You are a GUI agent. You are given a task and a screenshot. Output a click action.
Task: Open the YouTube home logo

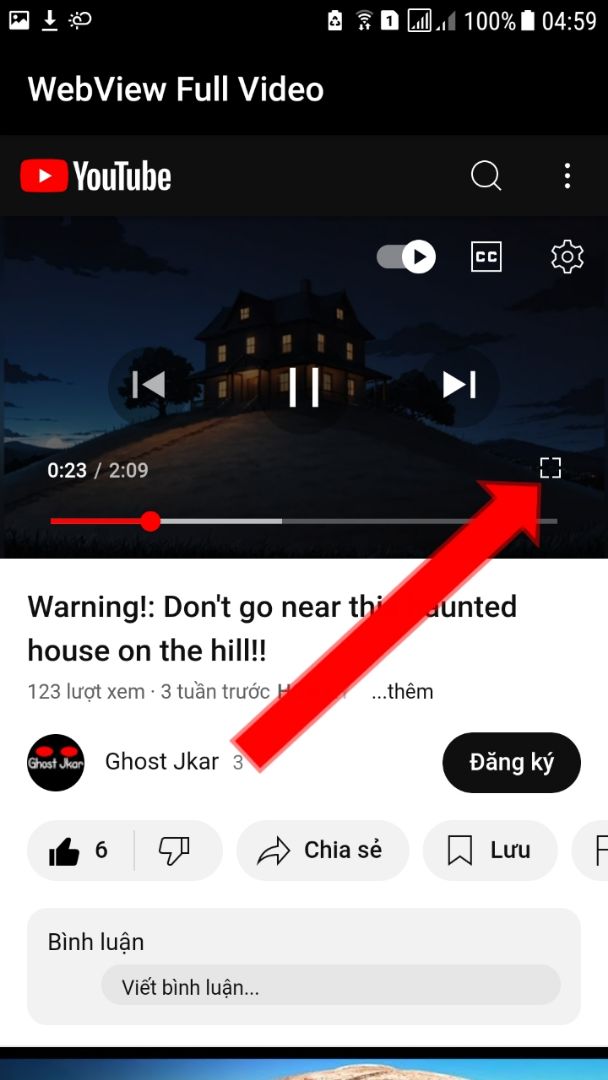pos(96,177)
